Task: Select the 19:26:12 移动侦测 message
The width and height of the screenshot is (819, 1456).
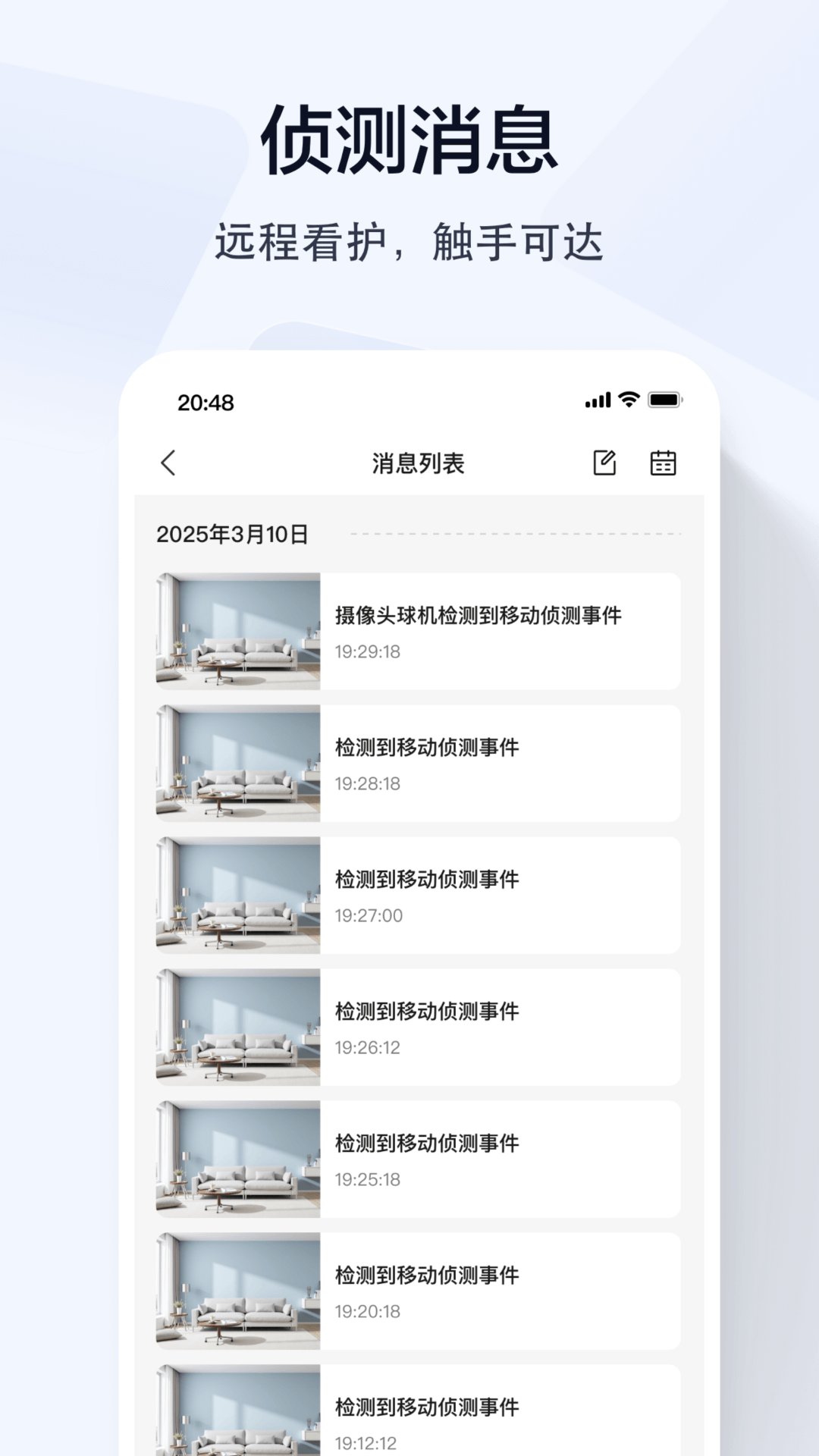Action: pos(500,1027)
